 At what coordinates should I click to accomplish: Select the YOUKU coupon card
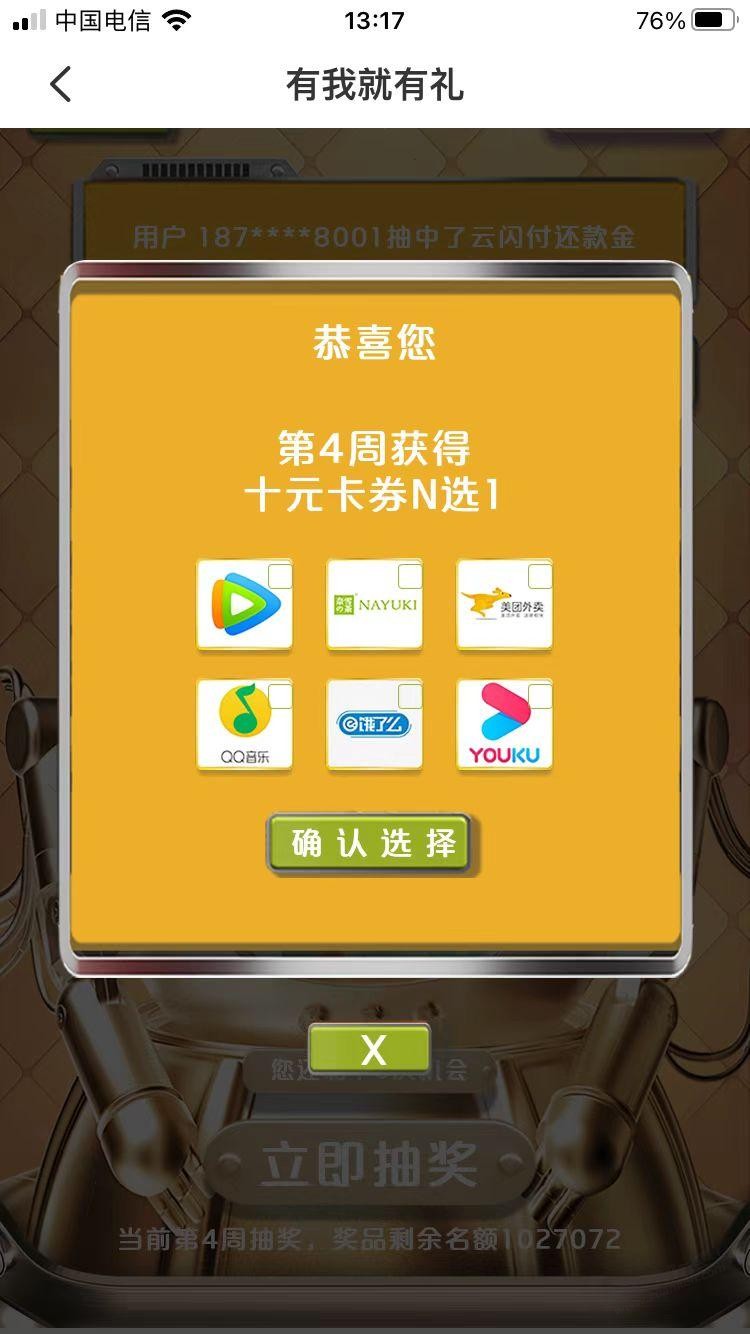point(505,725)
